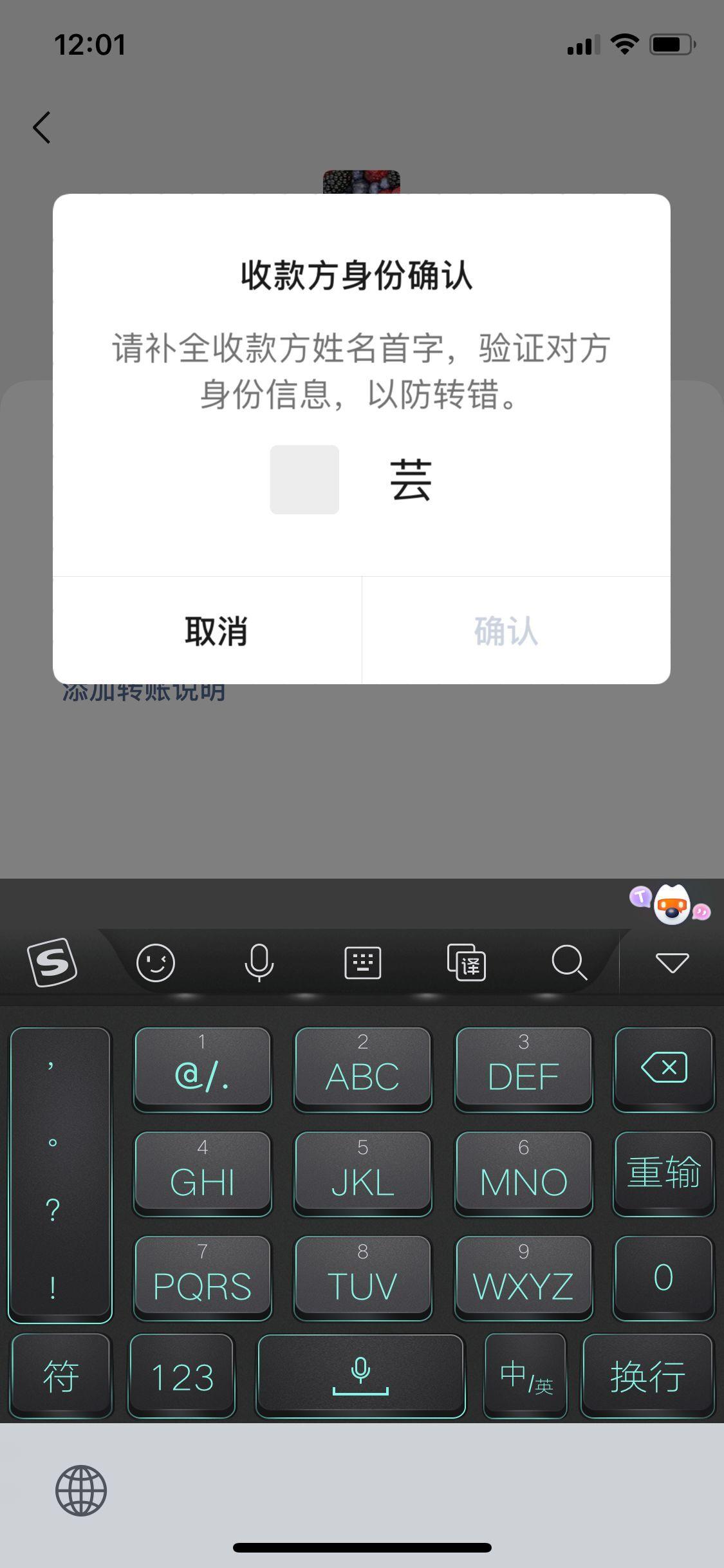Image resolution: width=724 pixels, height=1568 pixels.
Task: Hide the keyboard with down arrow
Action: [x=672, y=963]
